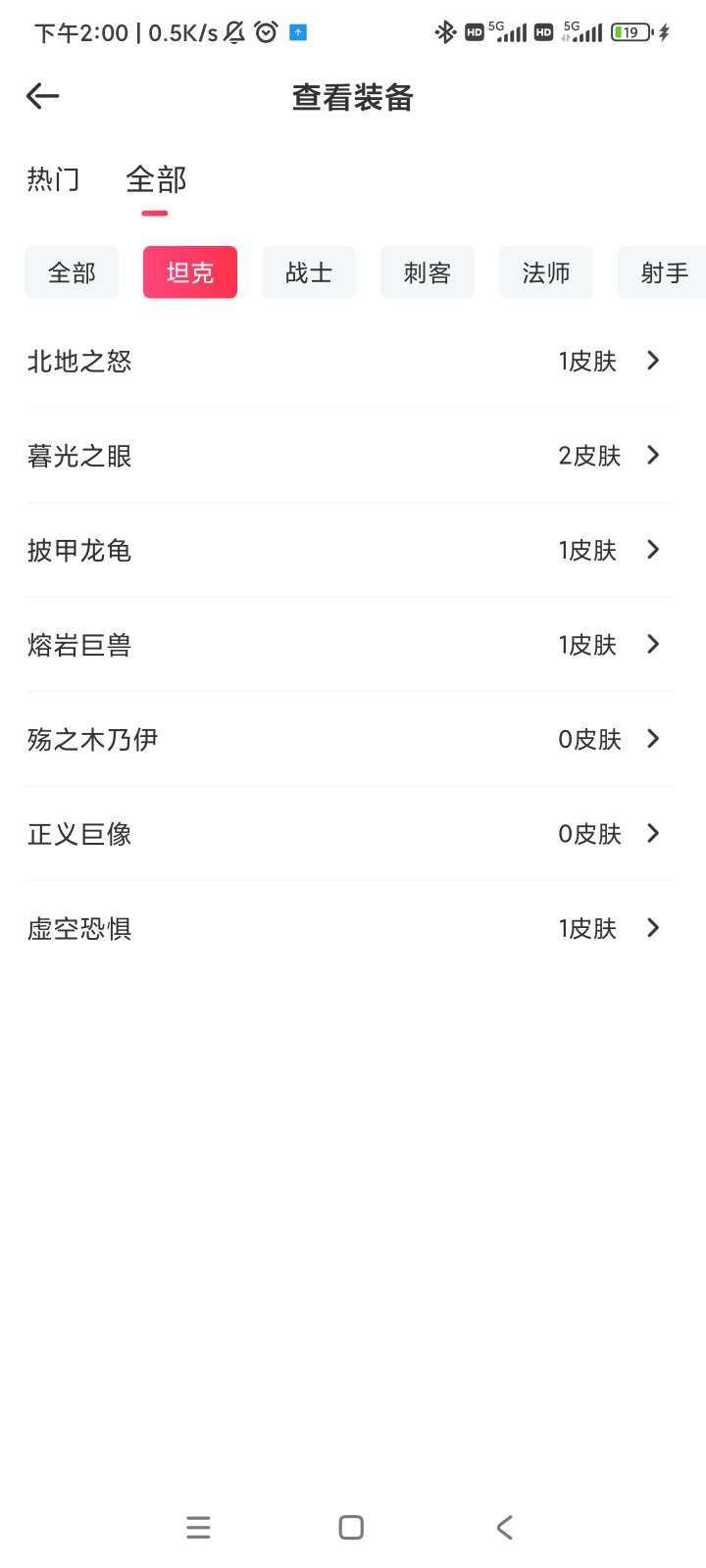
Task: Go back using the top-left arrow
Action: [x=43, y=96]
